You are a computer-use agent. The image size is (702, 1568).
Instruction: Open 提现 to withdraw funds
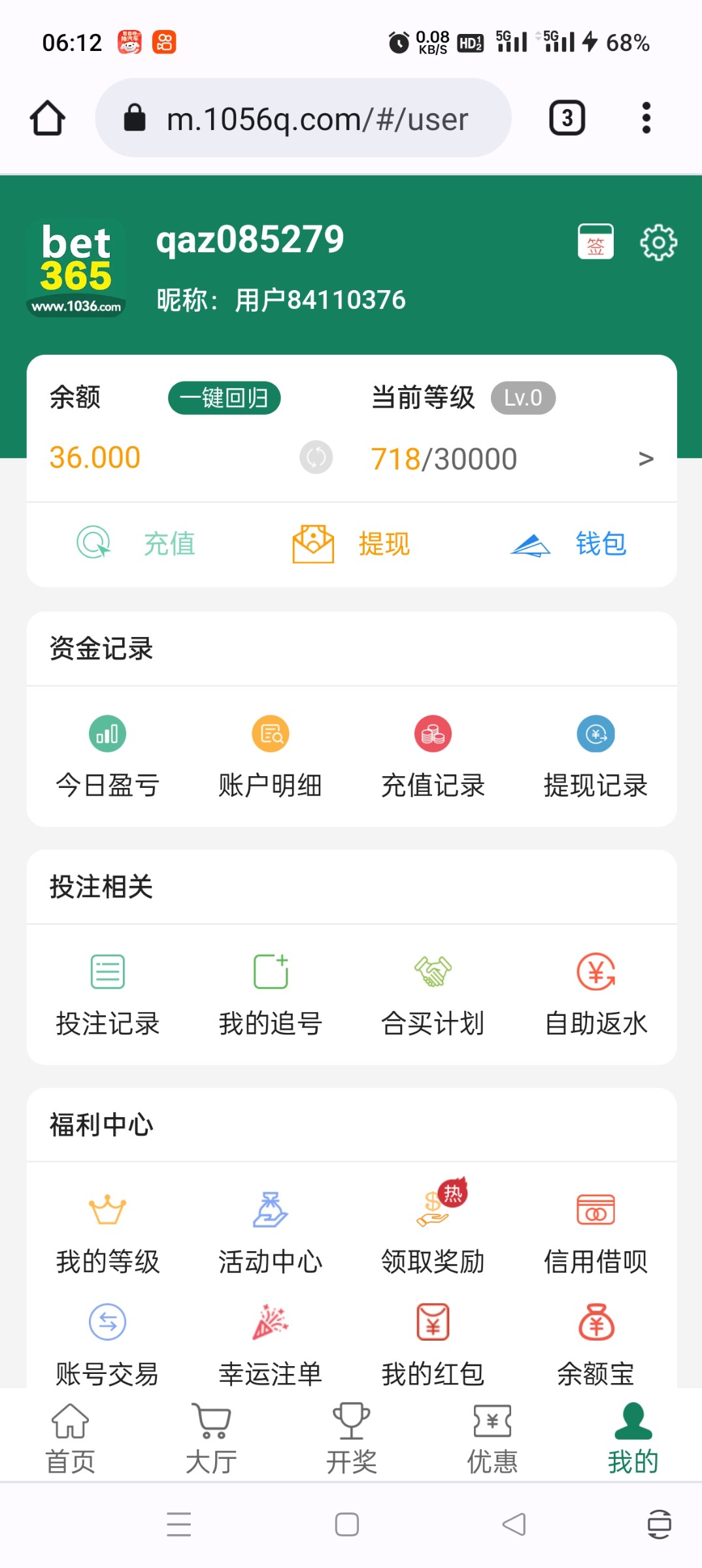tap(351, 544)
